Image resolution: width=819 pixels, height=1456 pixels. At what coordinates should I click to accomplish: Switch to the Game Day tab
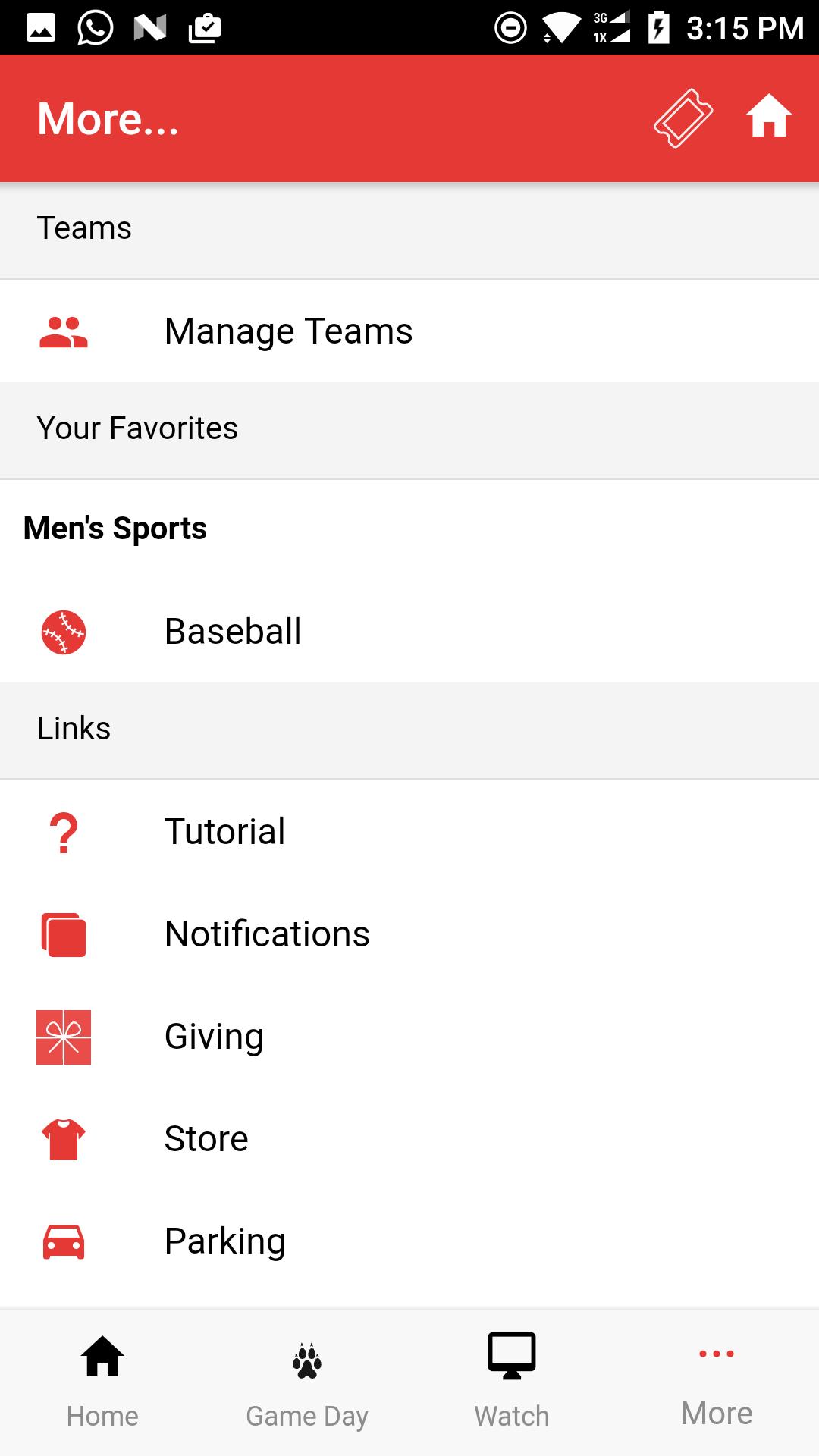(307, 1382)
